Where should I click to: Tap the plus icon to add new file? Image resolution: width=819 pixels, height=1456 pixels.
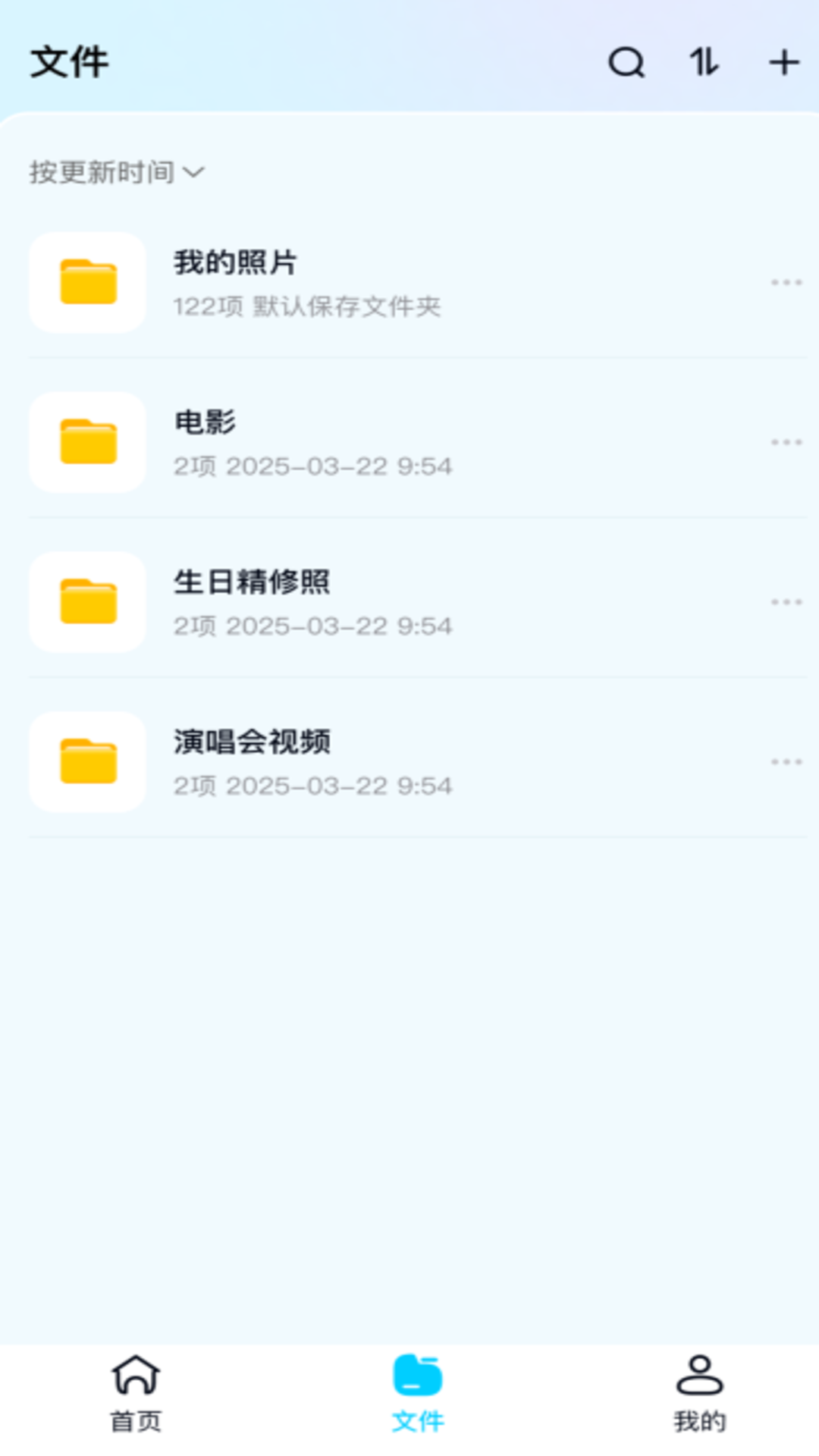(783, 63)
